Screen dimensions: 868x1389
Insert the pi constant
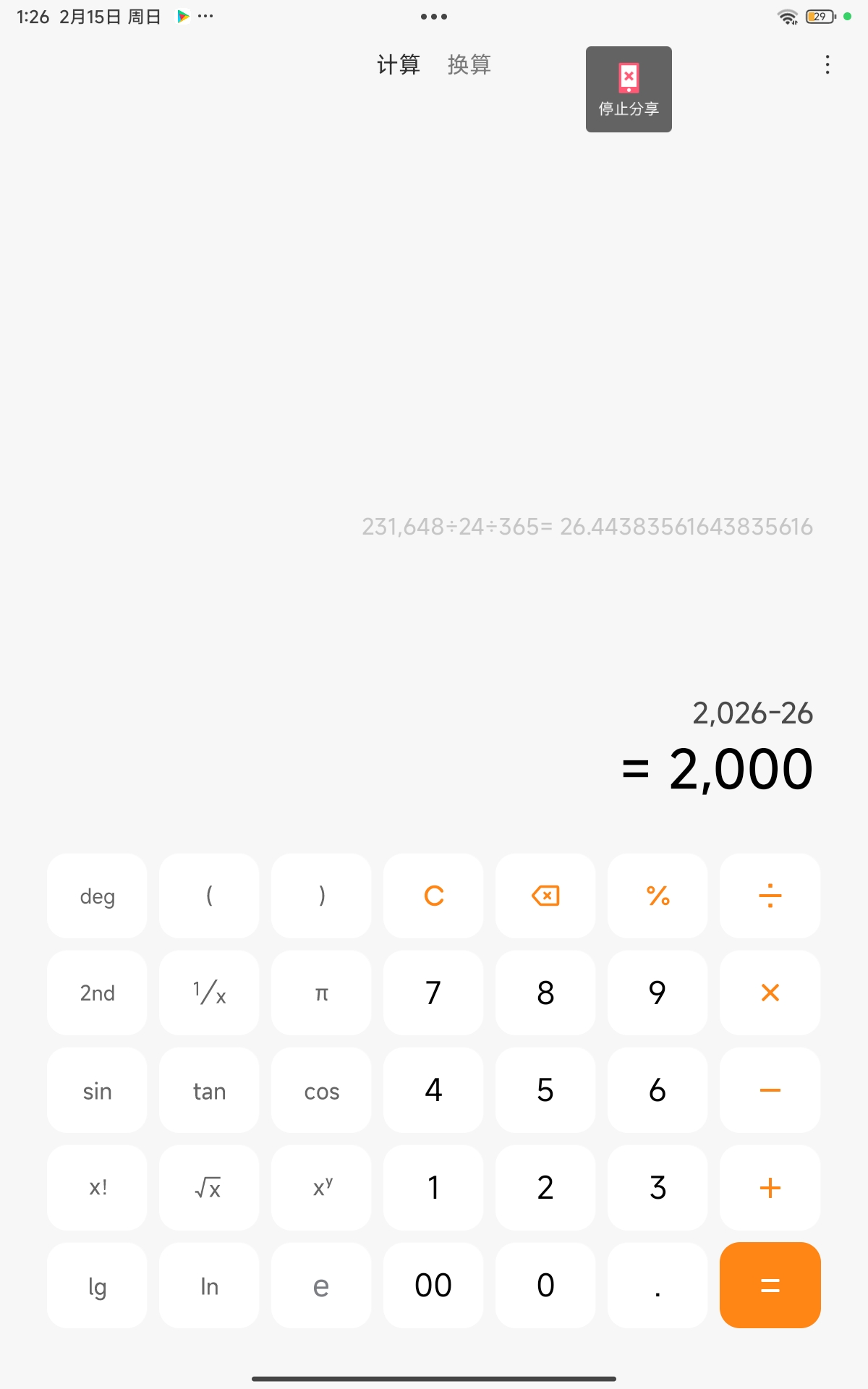(321, 993)
